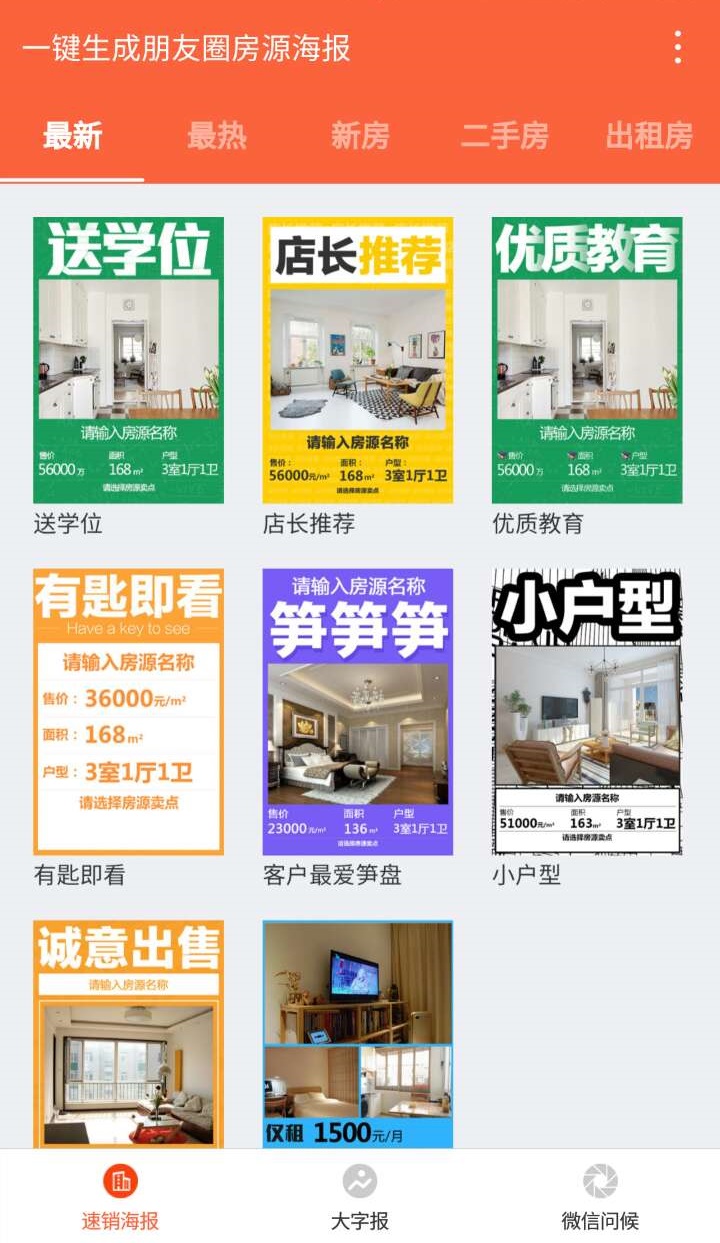Open the 有匙即看 poster template

[128, 712]
